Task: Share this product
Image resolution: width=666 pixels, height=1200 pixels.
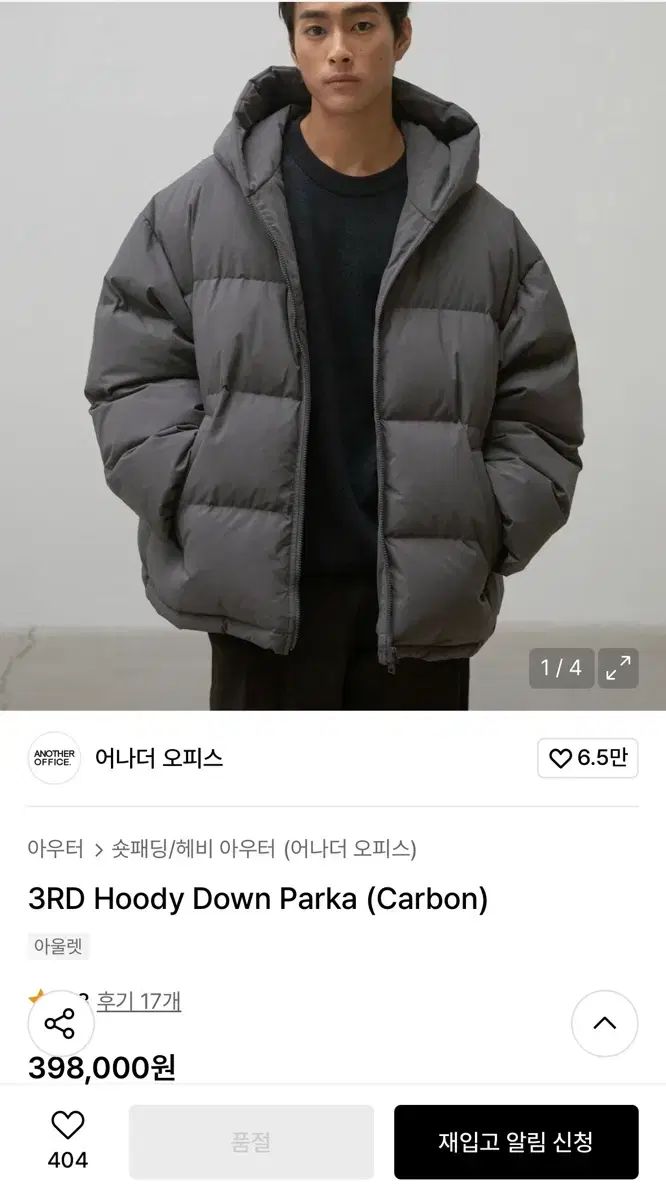Action: [x=61, y=1023]
